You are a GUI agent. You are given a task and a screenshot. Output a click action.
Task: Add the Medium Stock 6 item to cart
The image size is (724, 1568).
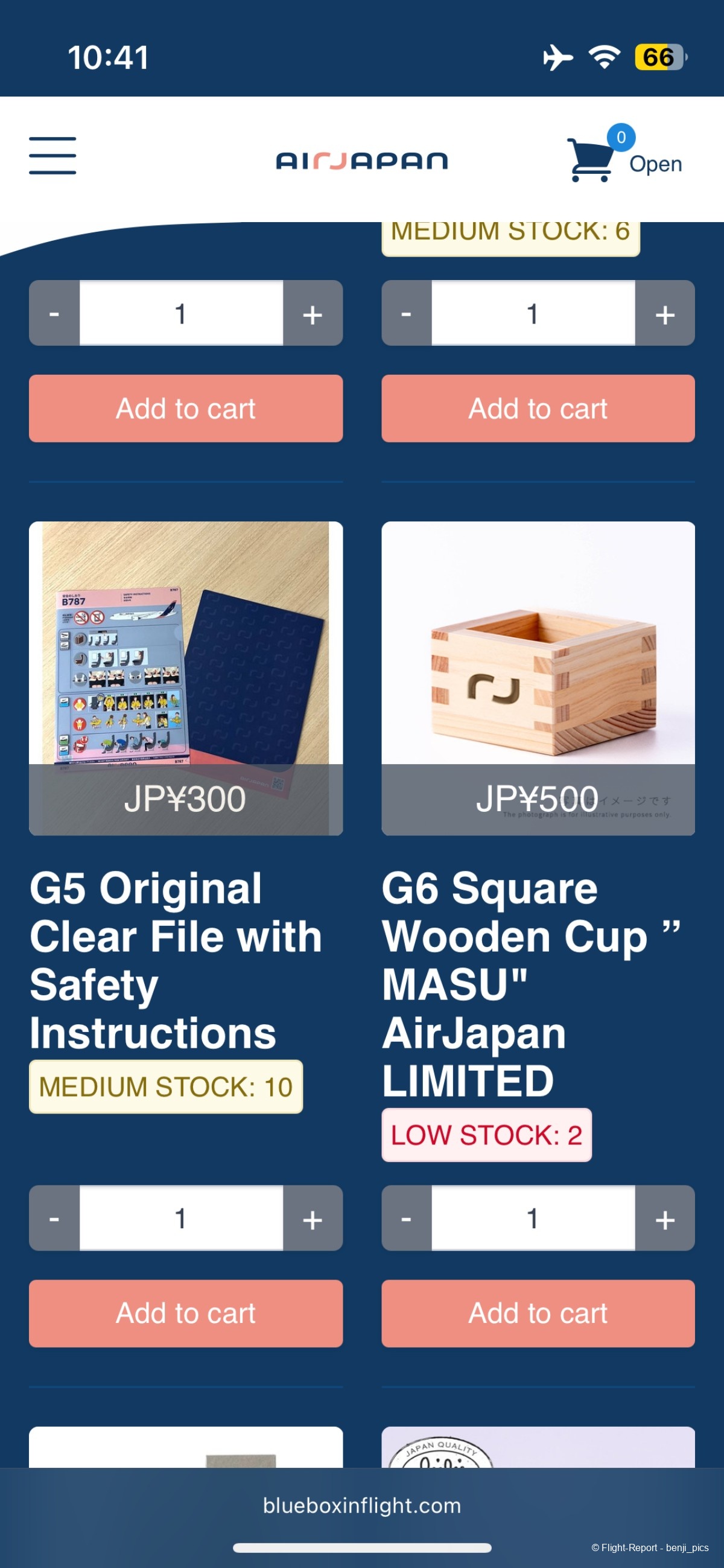[538, 409]
